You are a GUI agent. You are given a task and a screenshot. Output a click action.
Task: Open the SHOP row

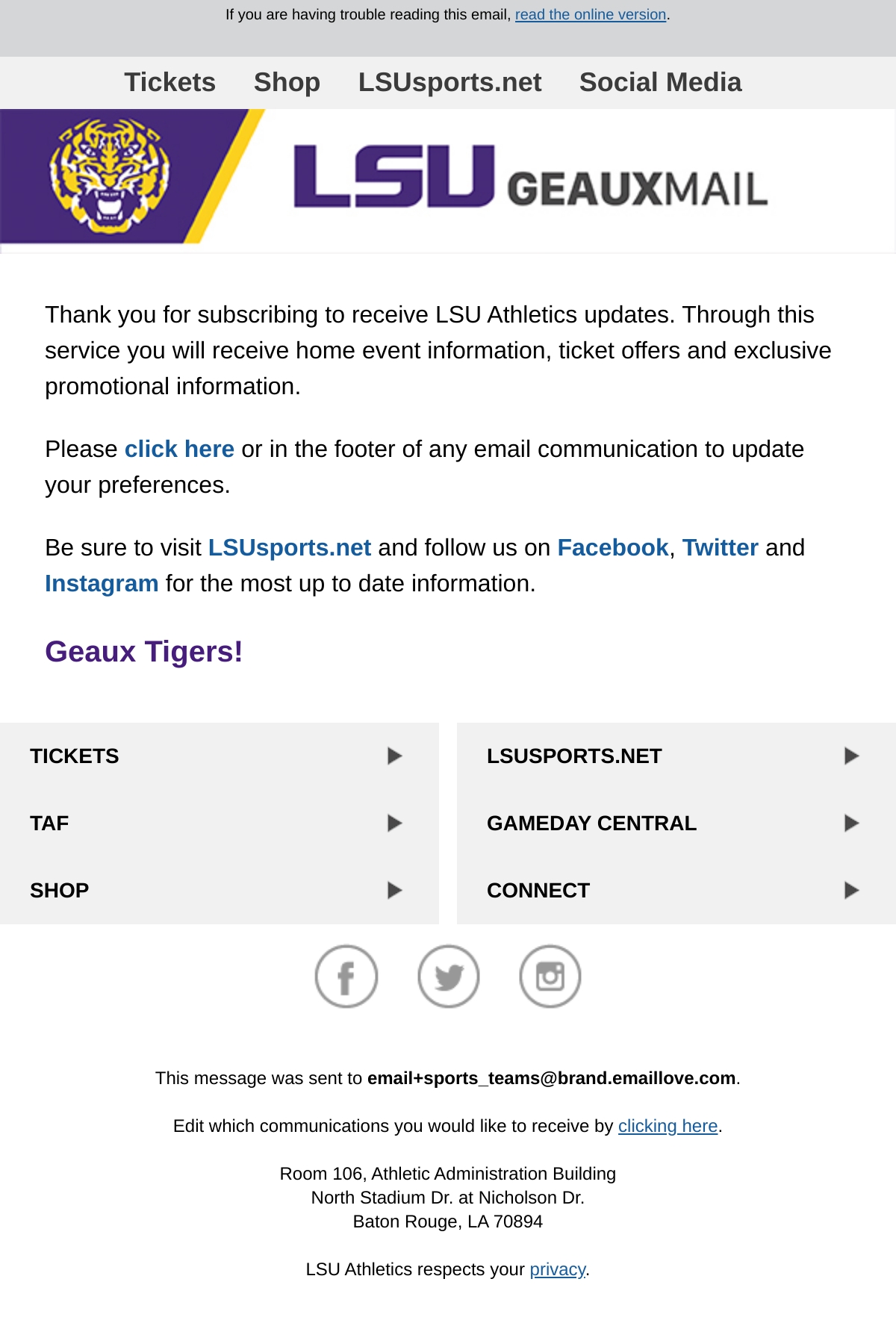(220, 891)
